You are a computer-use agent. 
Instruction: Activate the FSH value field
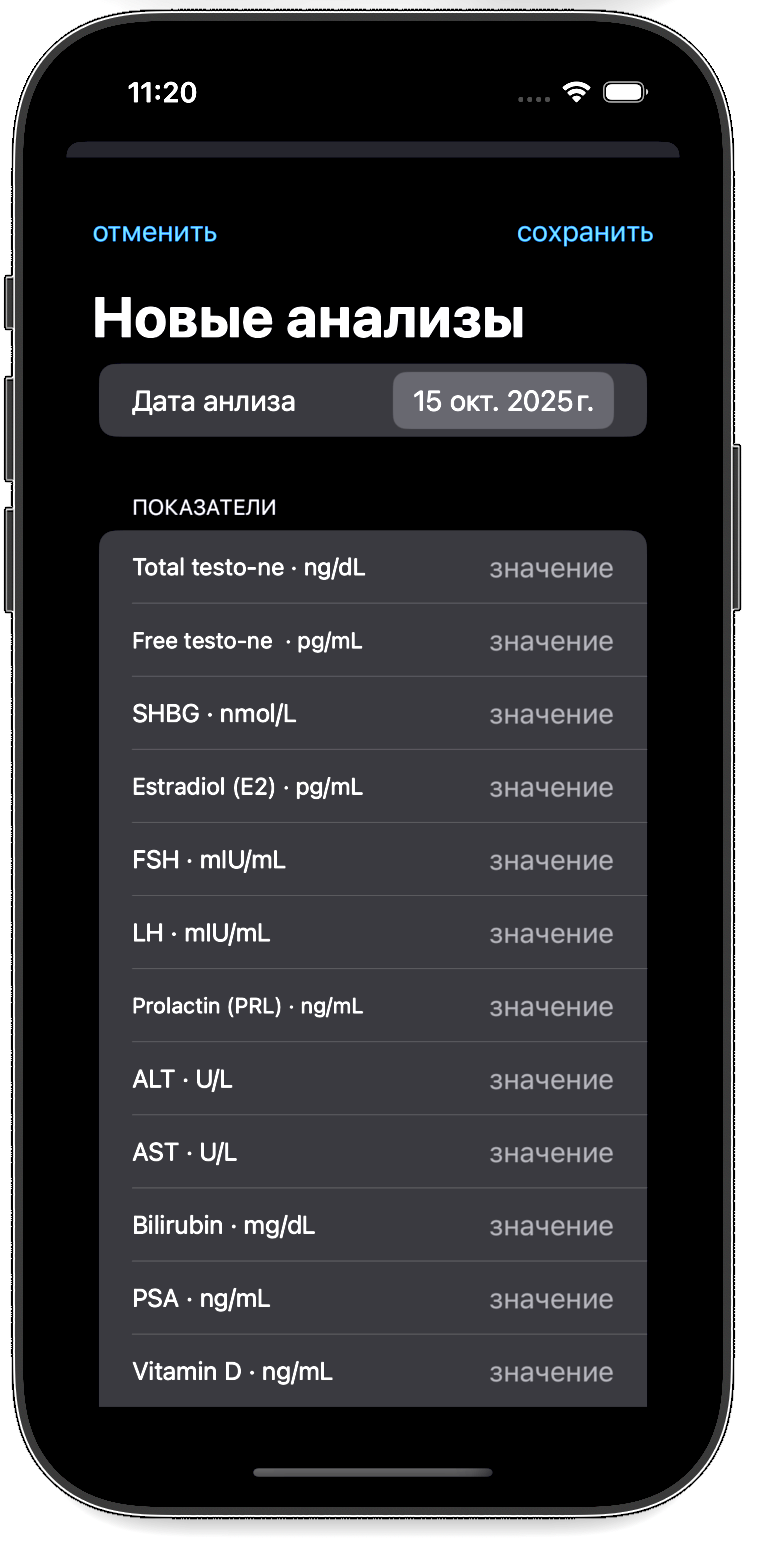551,860
